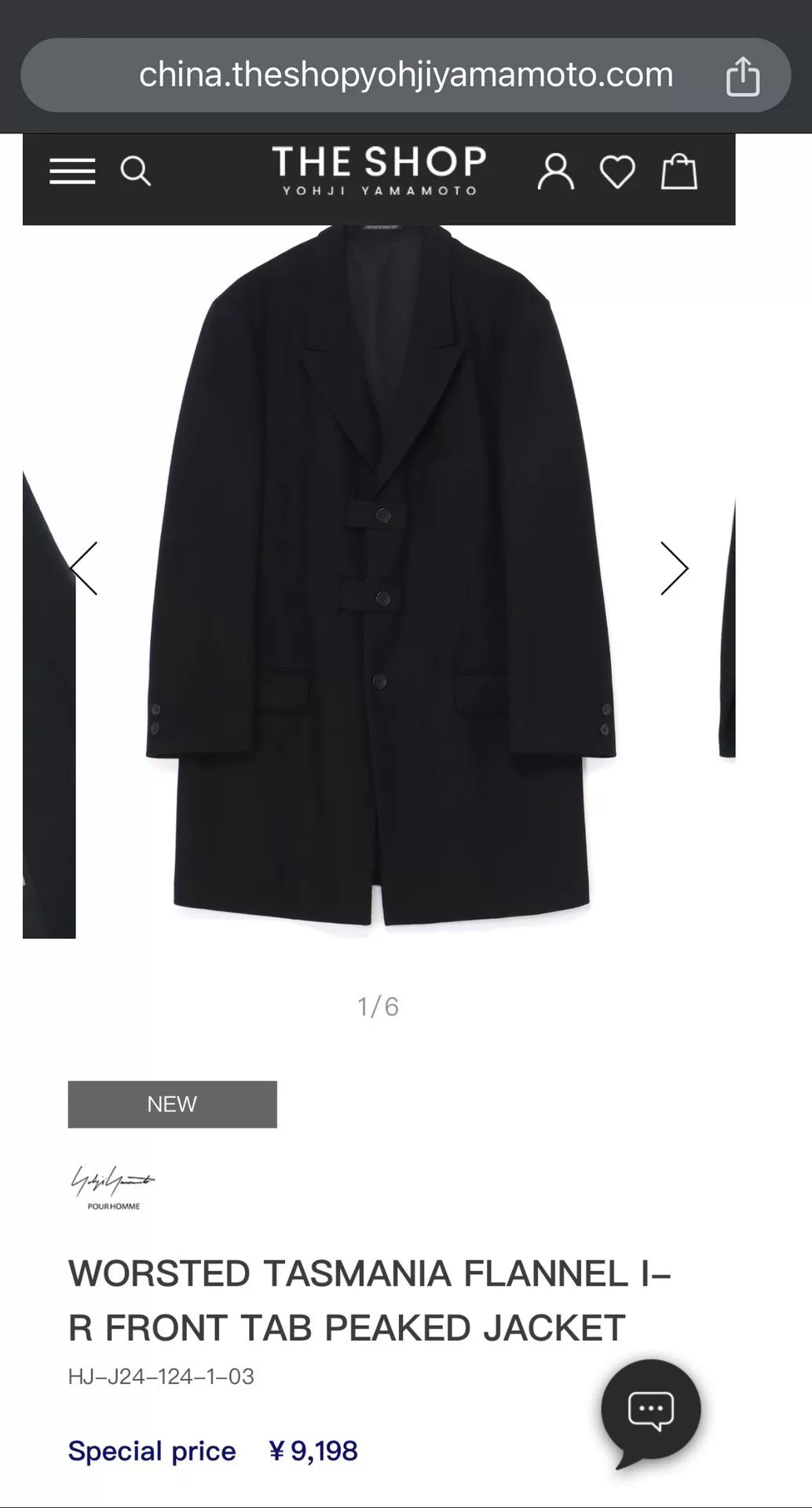Open the shopping bag

point(678,171)
